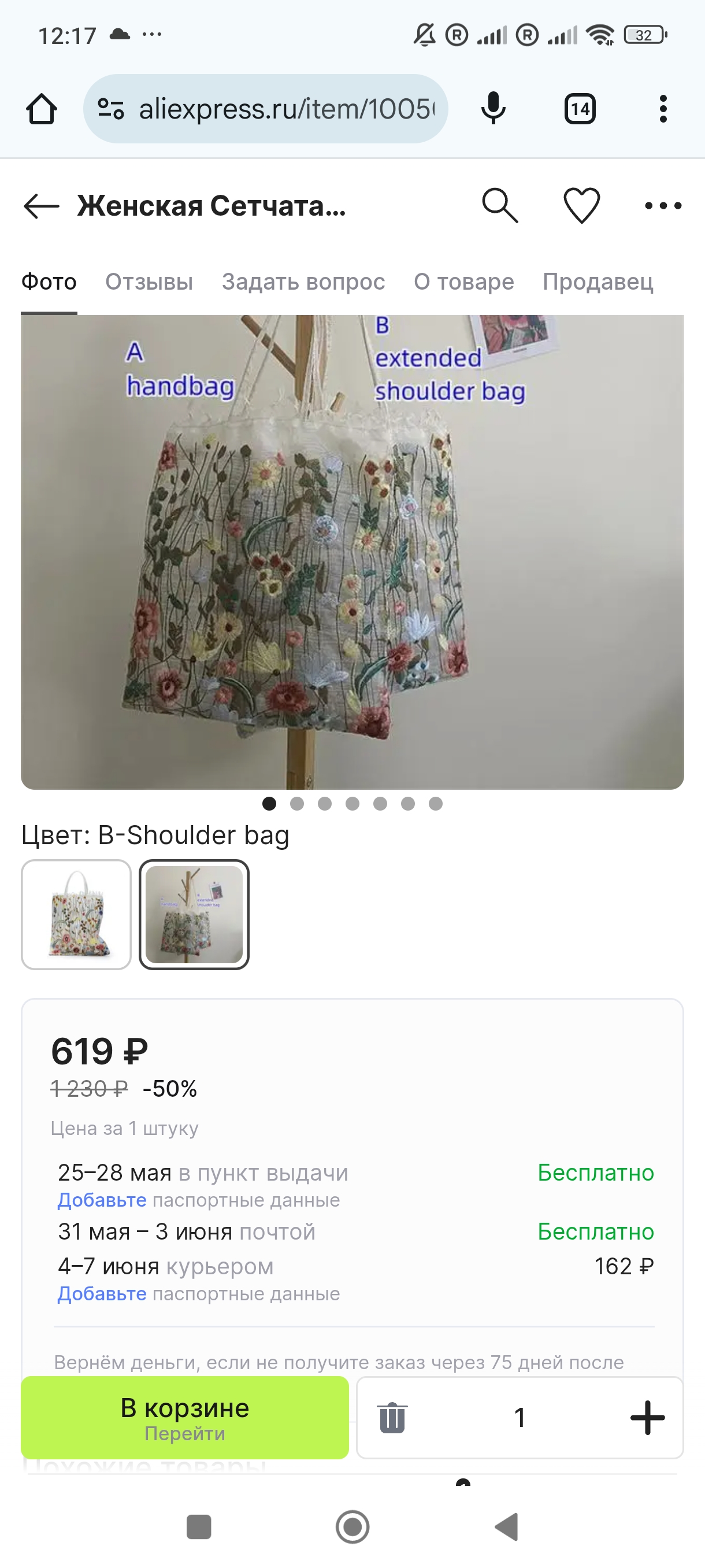Screen dimensions: 705x1568
Task: Open the browser tab switcher showing 14
Action: pyautogui.click(x=580, y=109)
